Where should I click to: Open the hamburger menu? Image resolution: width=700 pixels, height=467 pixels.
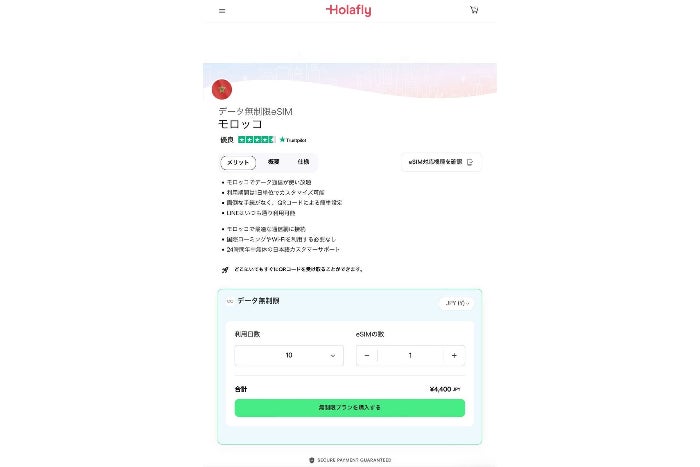pyautogui.click(x=221, y=10)
